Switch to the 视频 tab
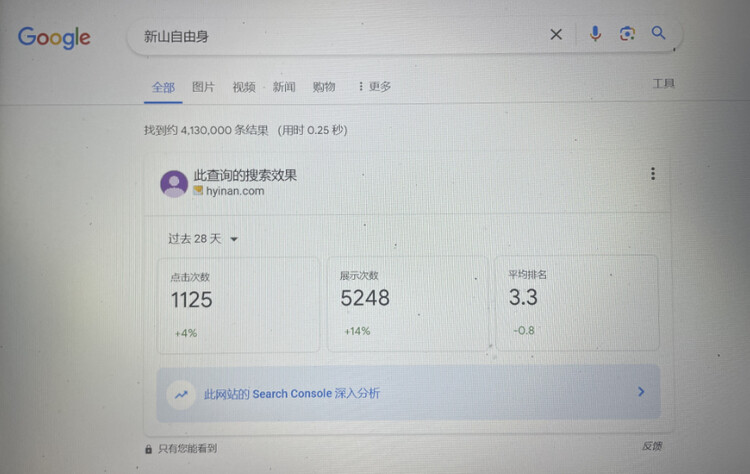The height and width of the screenshot is (474, 750). tap(244, 87)
